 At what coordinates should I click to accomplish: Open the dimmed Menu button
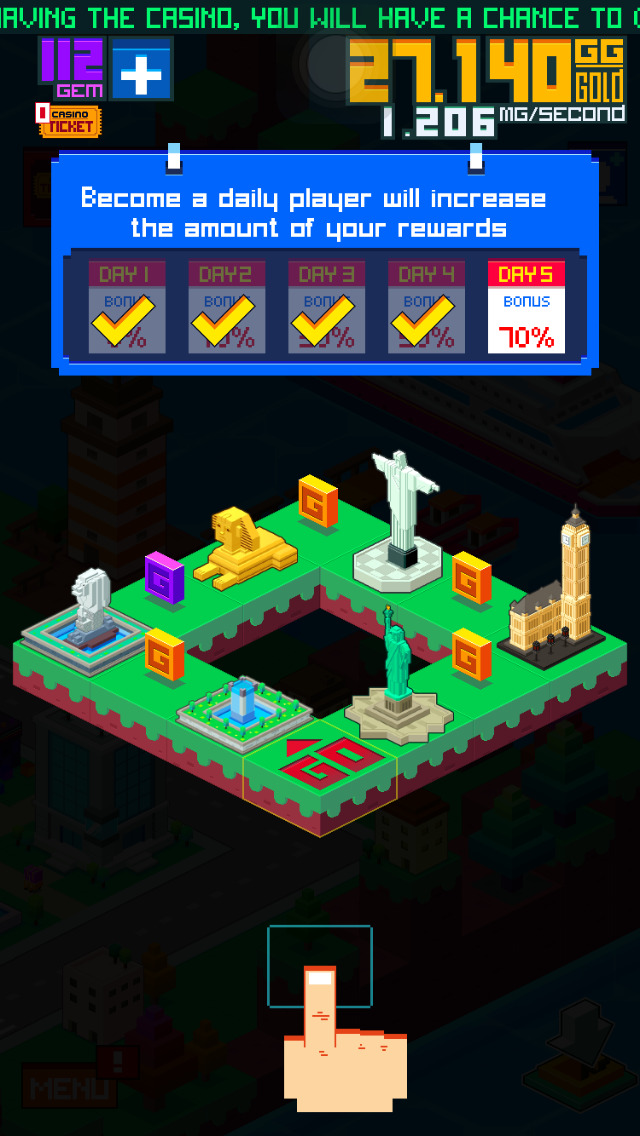click(69, 1087)
